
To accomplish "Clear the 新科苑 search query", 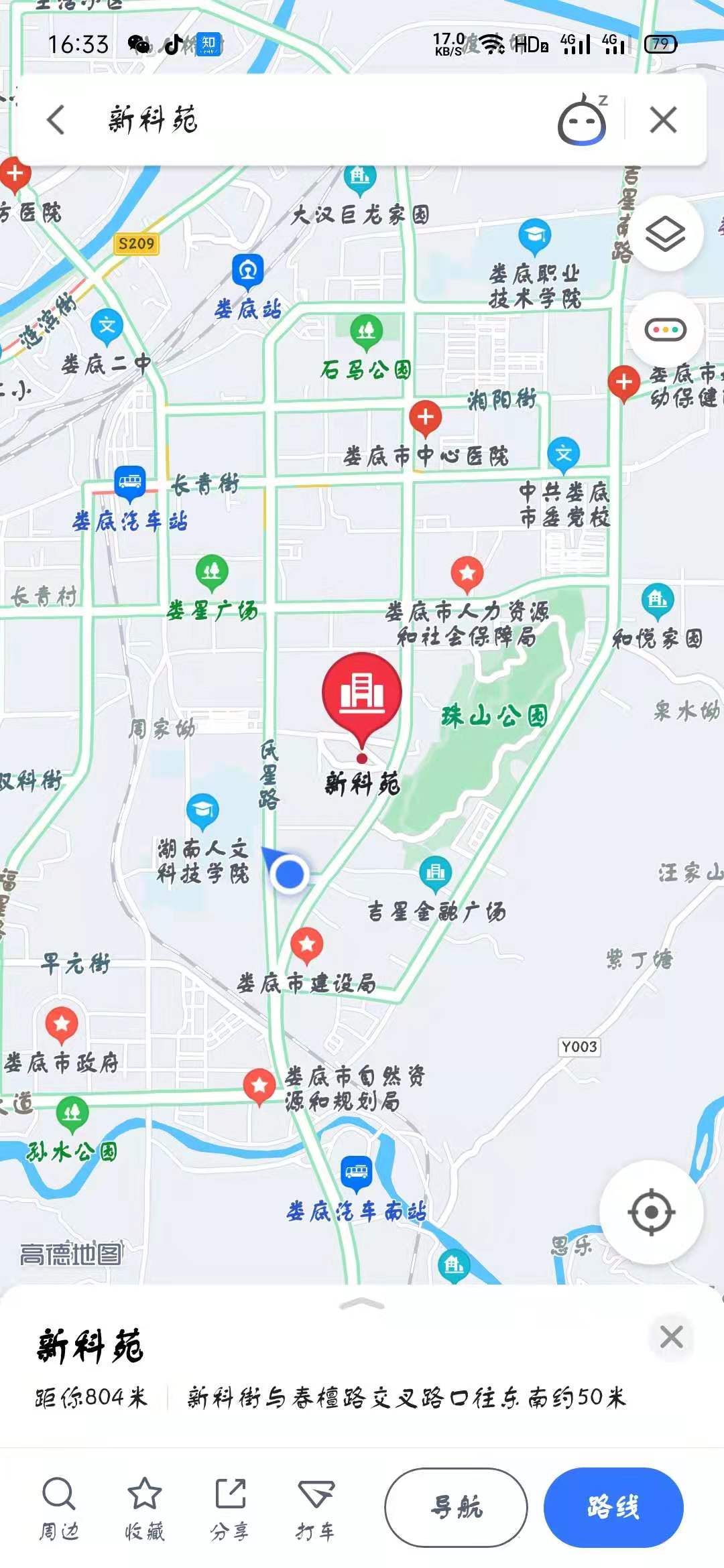I will [x=663, y=121].
